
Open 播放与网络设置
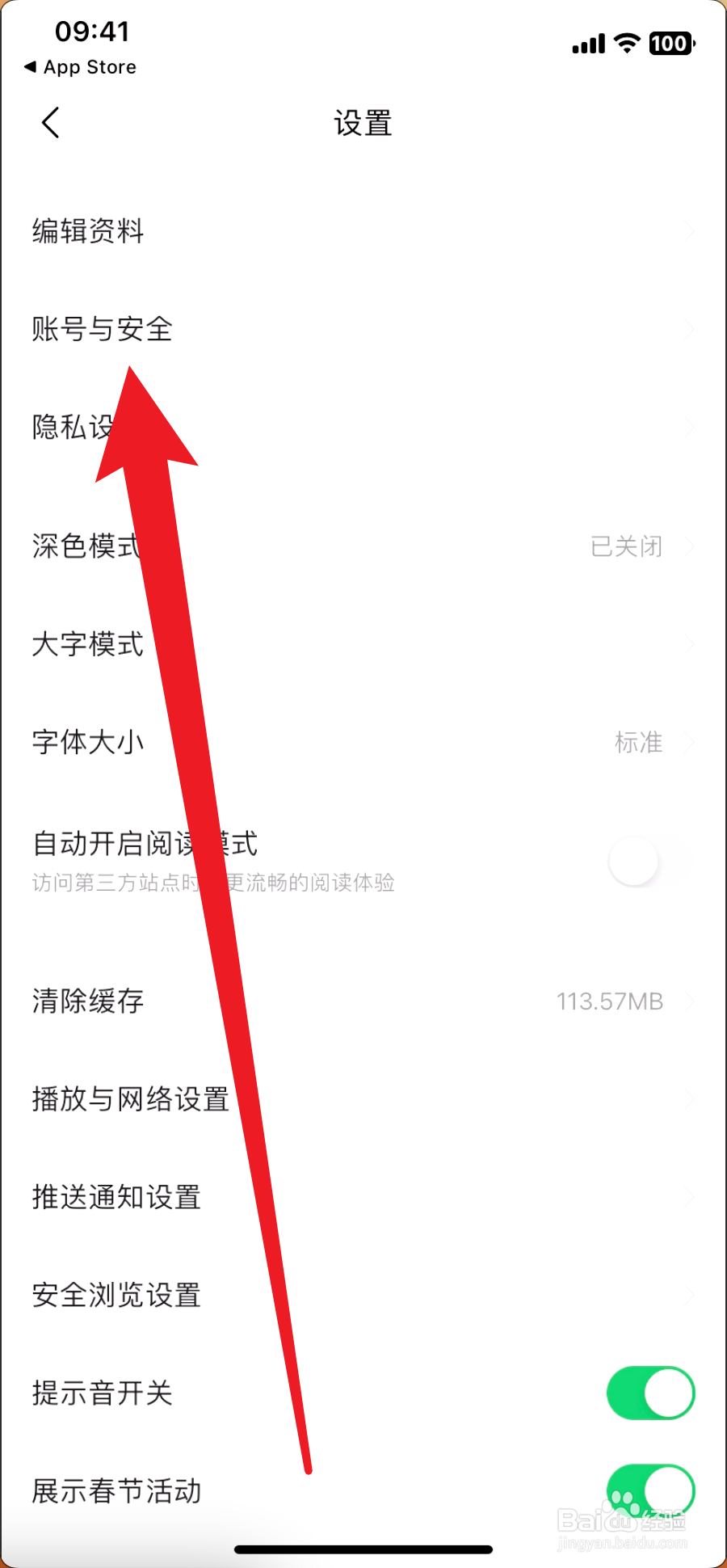pos(129,1099)
